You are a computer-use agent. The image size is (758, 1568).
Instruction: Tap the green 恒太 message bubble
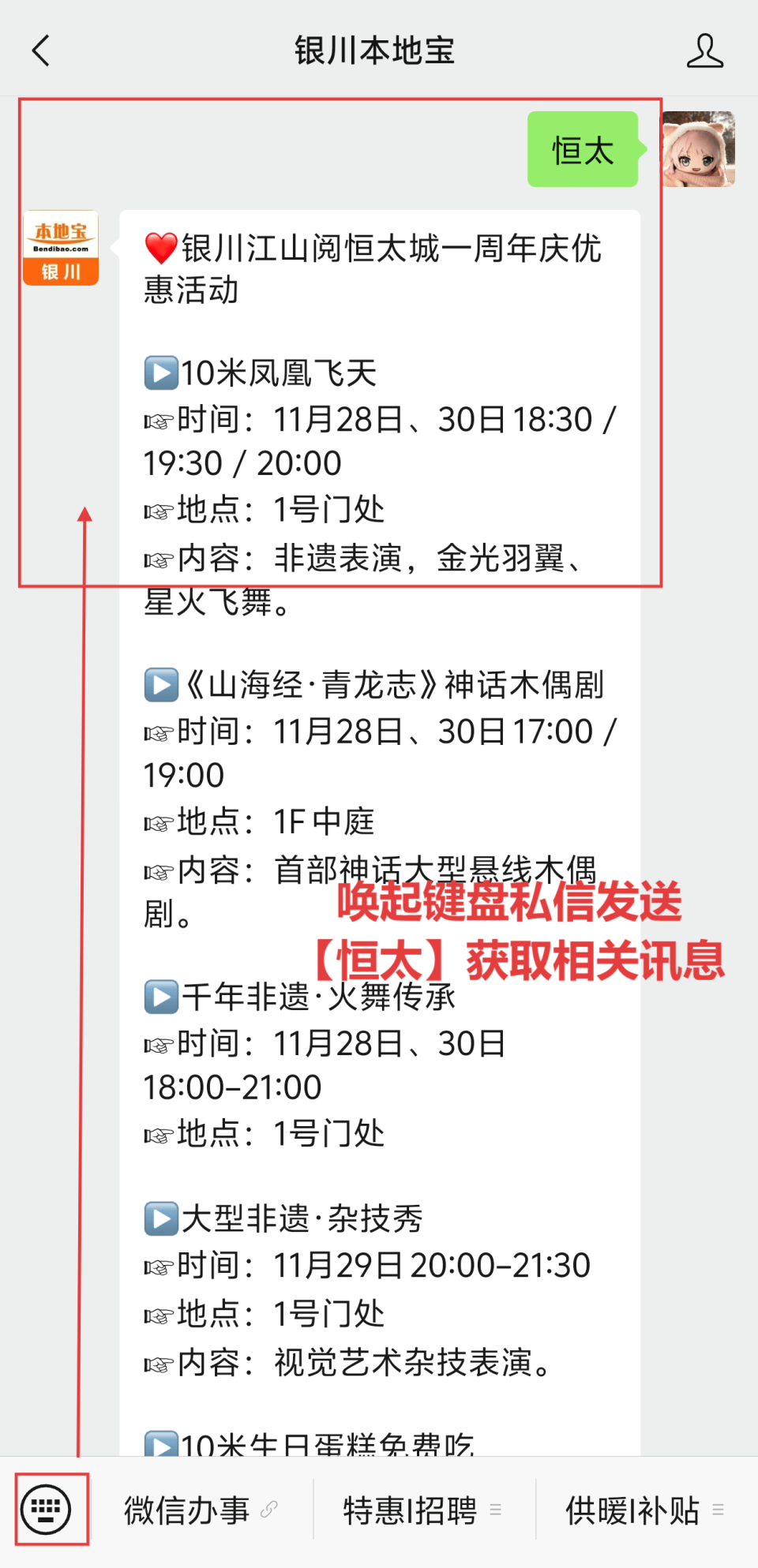point(582,150)
